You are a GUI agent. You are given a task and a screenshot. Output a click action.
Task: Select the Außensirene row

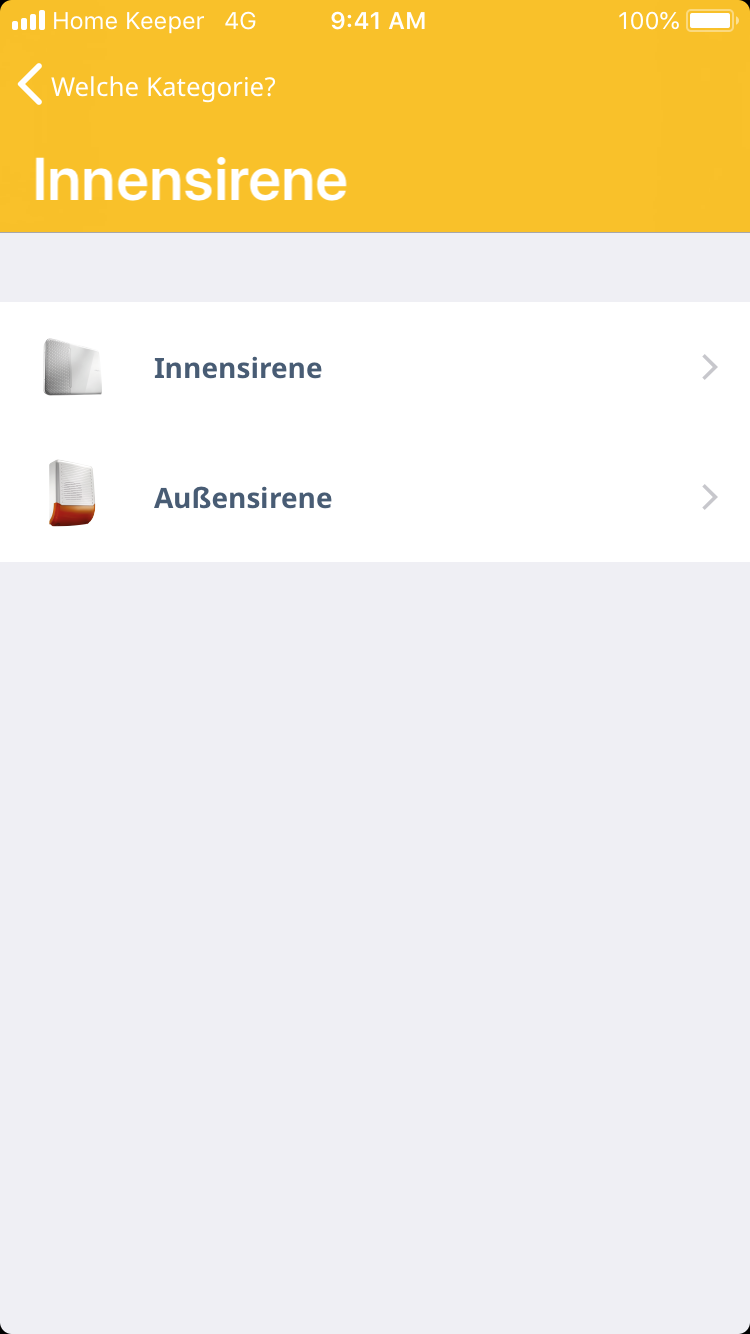coord(374,497)
